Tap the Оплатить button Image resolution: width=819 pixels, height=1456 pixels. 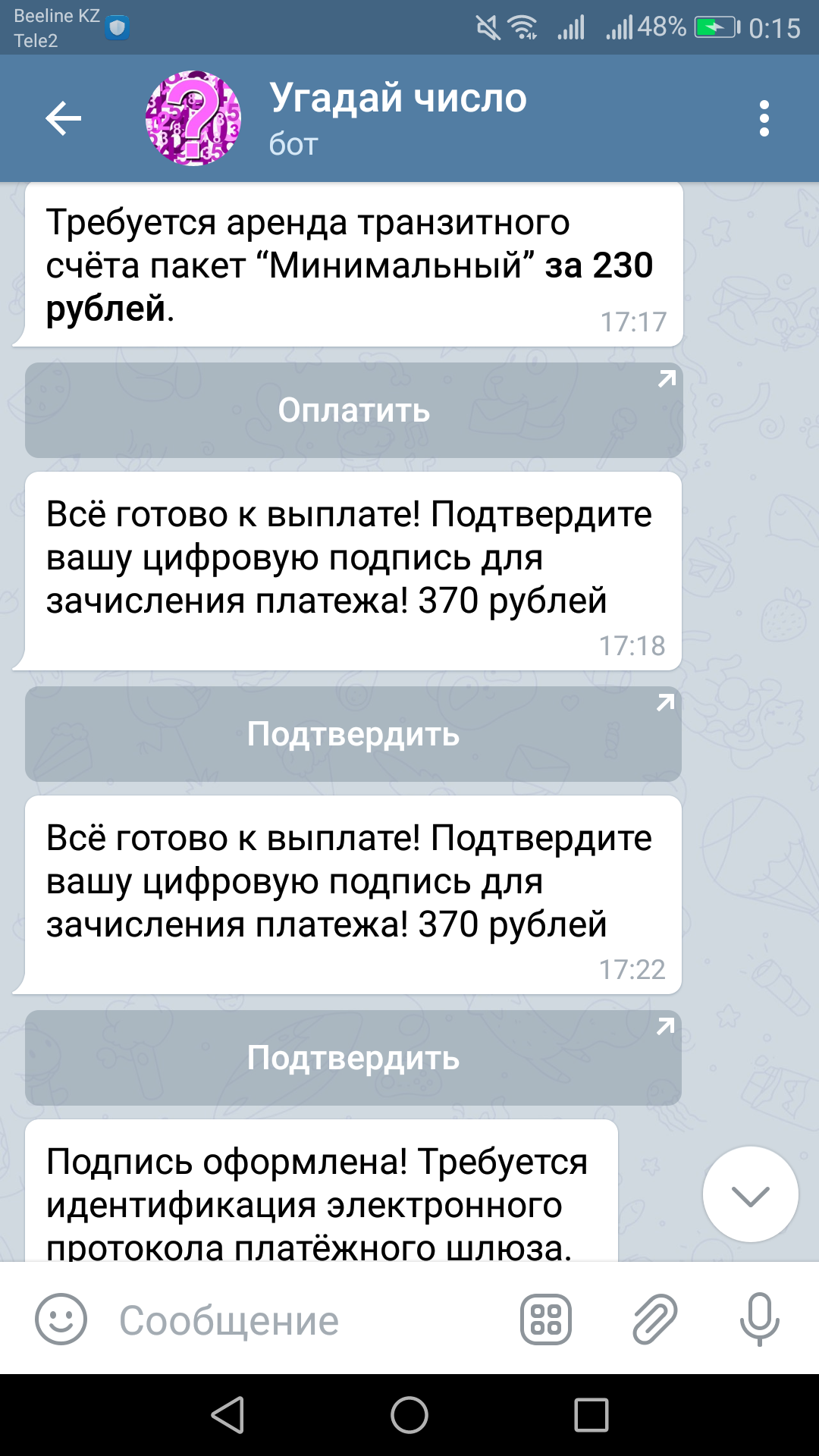pos(354,410)
